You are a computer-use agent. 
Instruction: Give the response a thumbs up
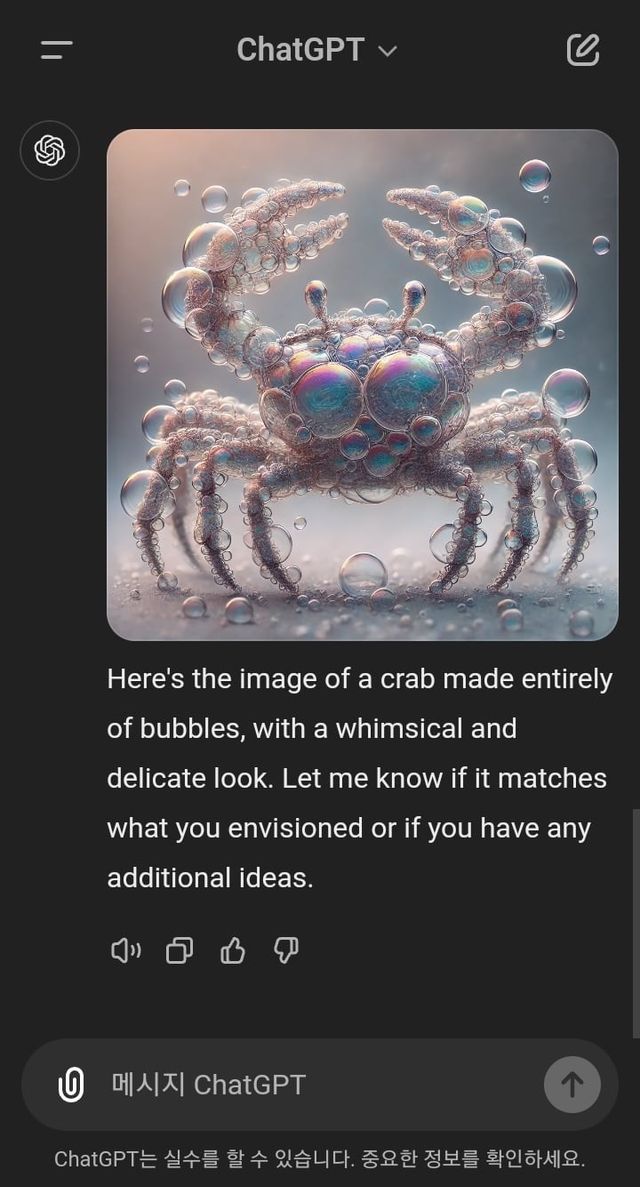232,950
